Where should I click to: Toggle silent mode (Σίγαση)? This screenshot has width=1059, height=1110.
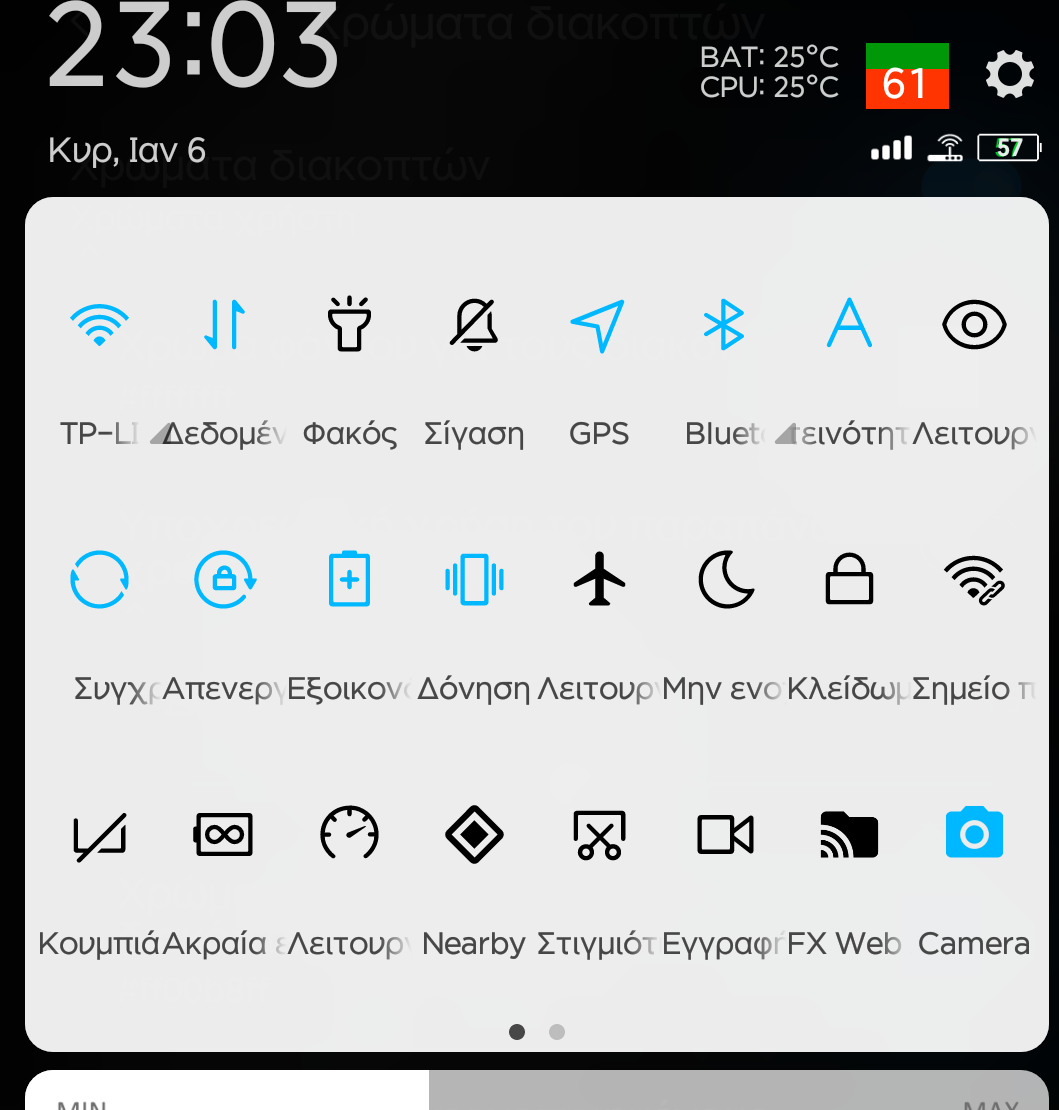[x=474, y=326]
